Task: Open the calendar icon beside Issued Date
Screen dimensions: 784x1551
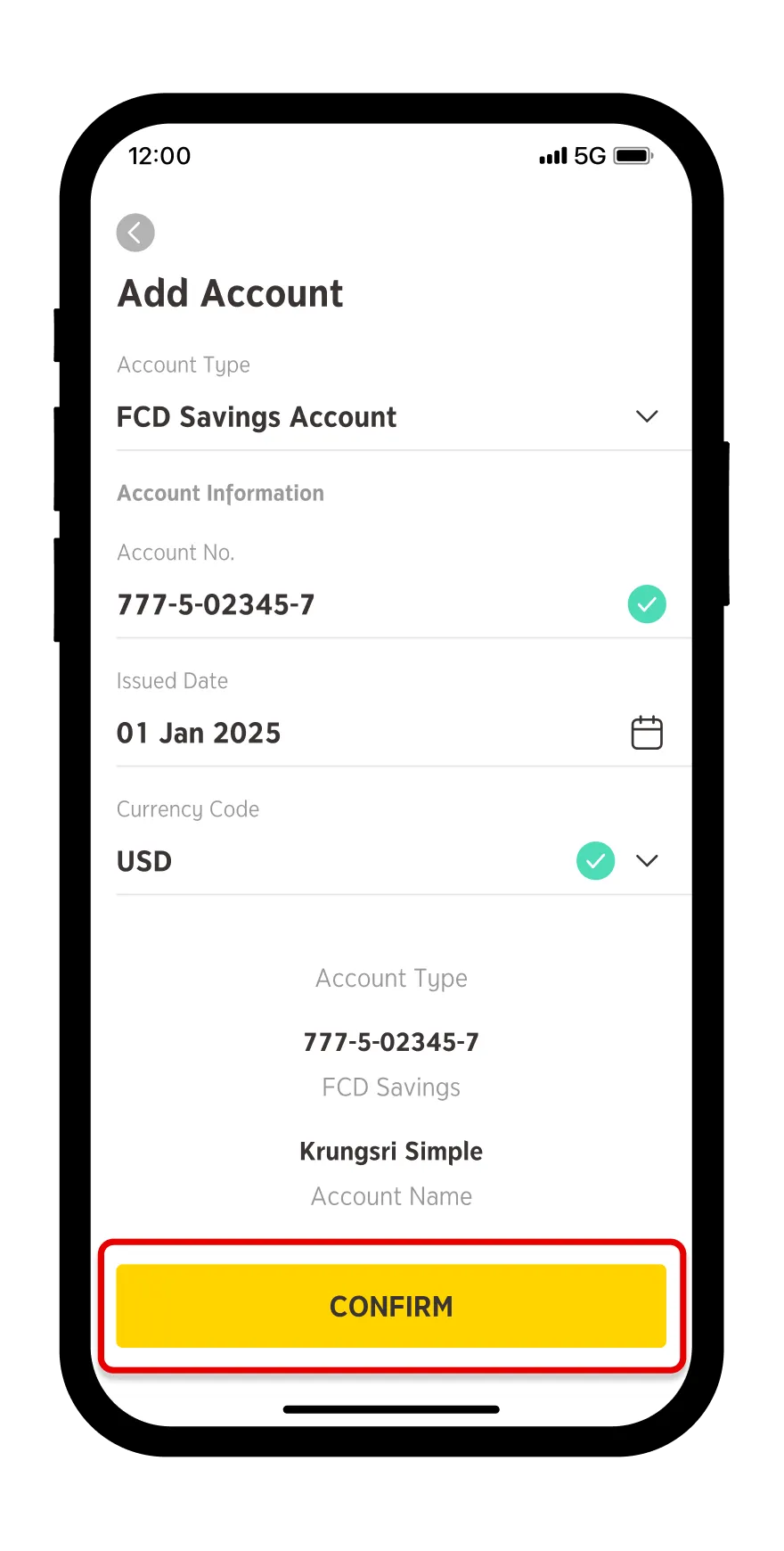Action: 648,732
